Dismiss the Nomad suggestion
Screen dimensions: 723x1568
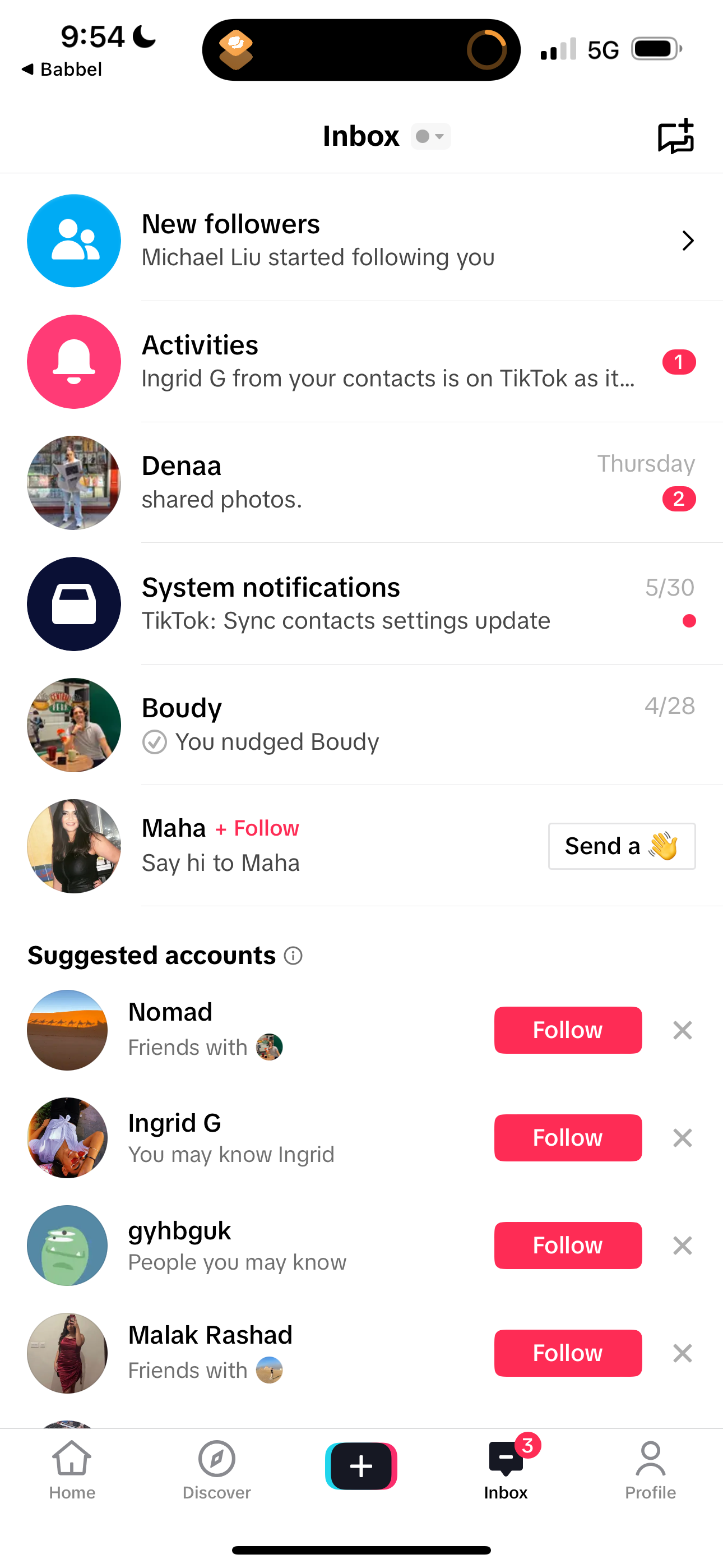pos(682,1030)
